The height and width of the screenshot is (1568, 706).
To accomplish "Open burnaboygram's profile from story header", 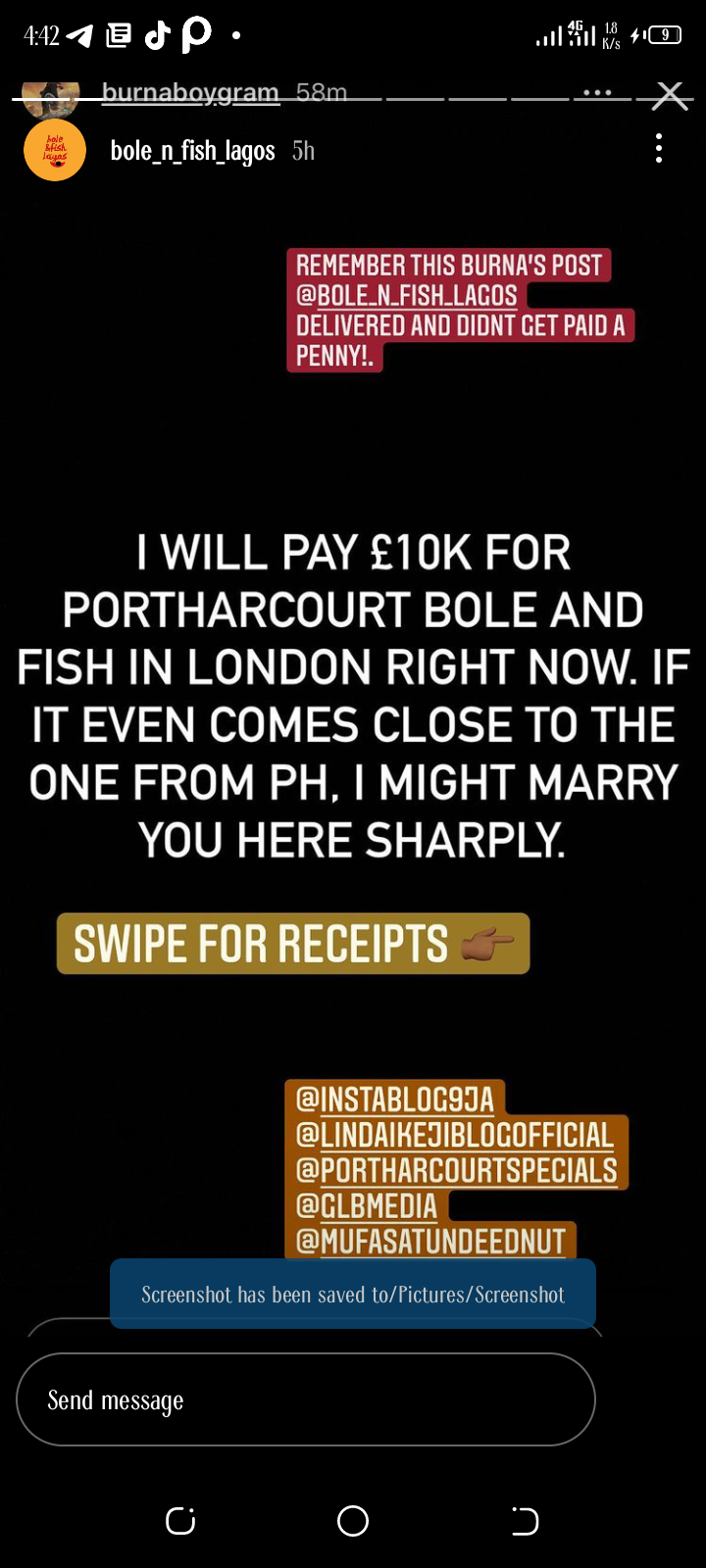I will tap(190, 93).
